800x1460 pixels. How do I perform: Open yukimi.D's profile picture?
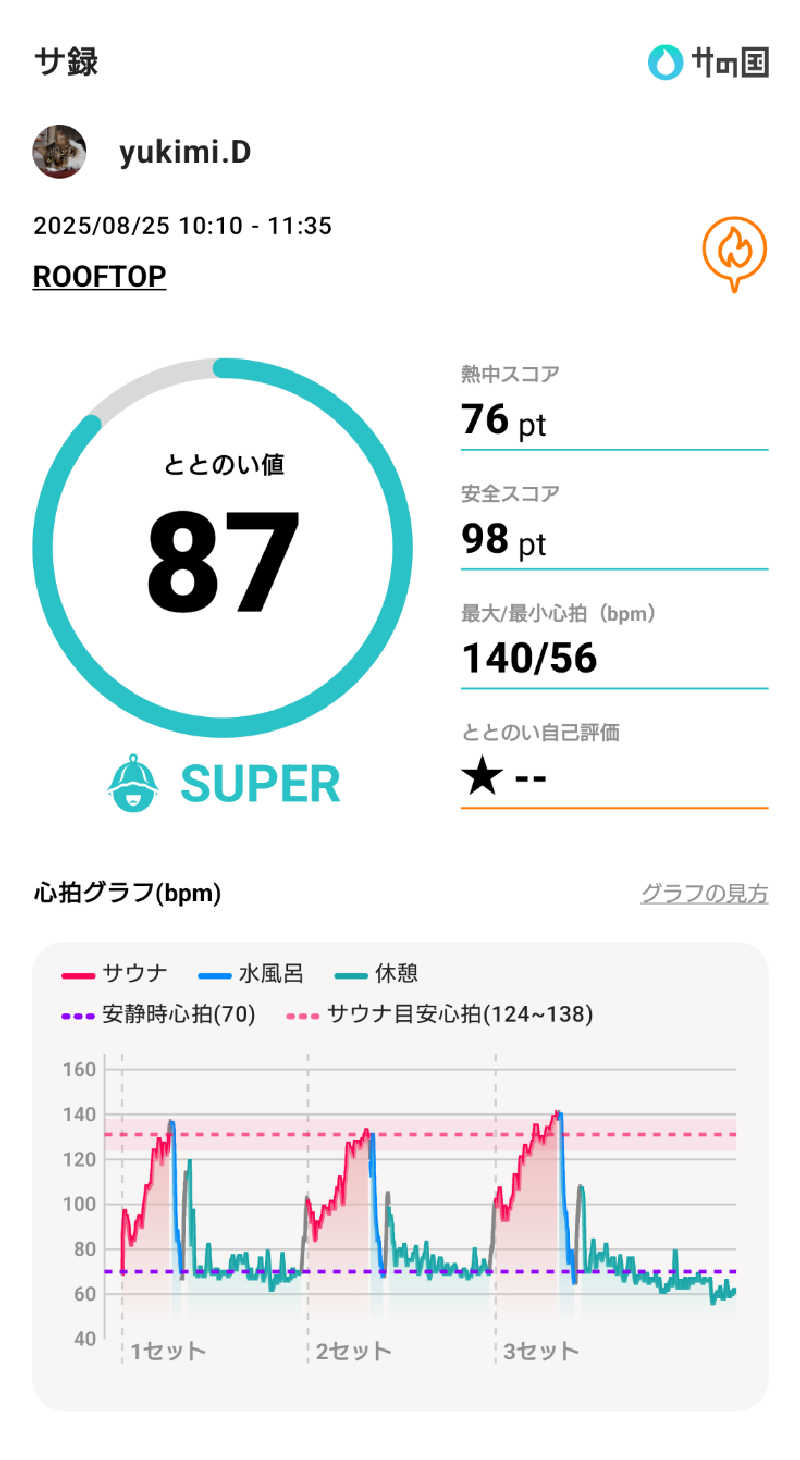(x=59, y=152)
